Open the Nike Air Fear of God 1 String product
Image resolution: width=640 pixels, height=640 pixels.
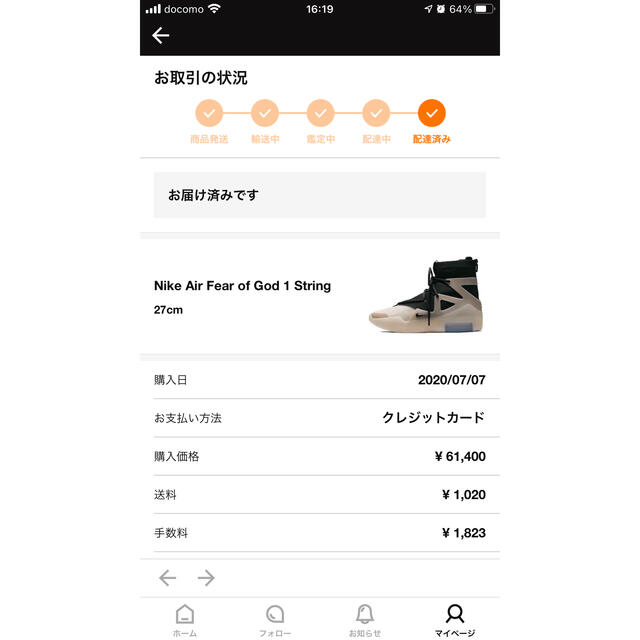320,296
